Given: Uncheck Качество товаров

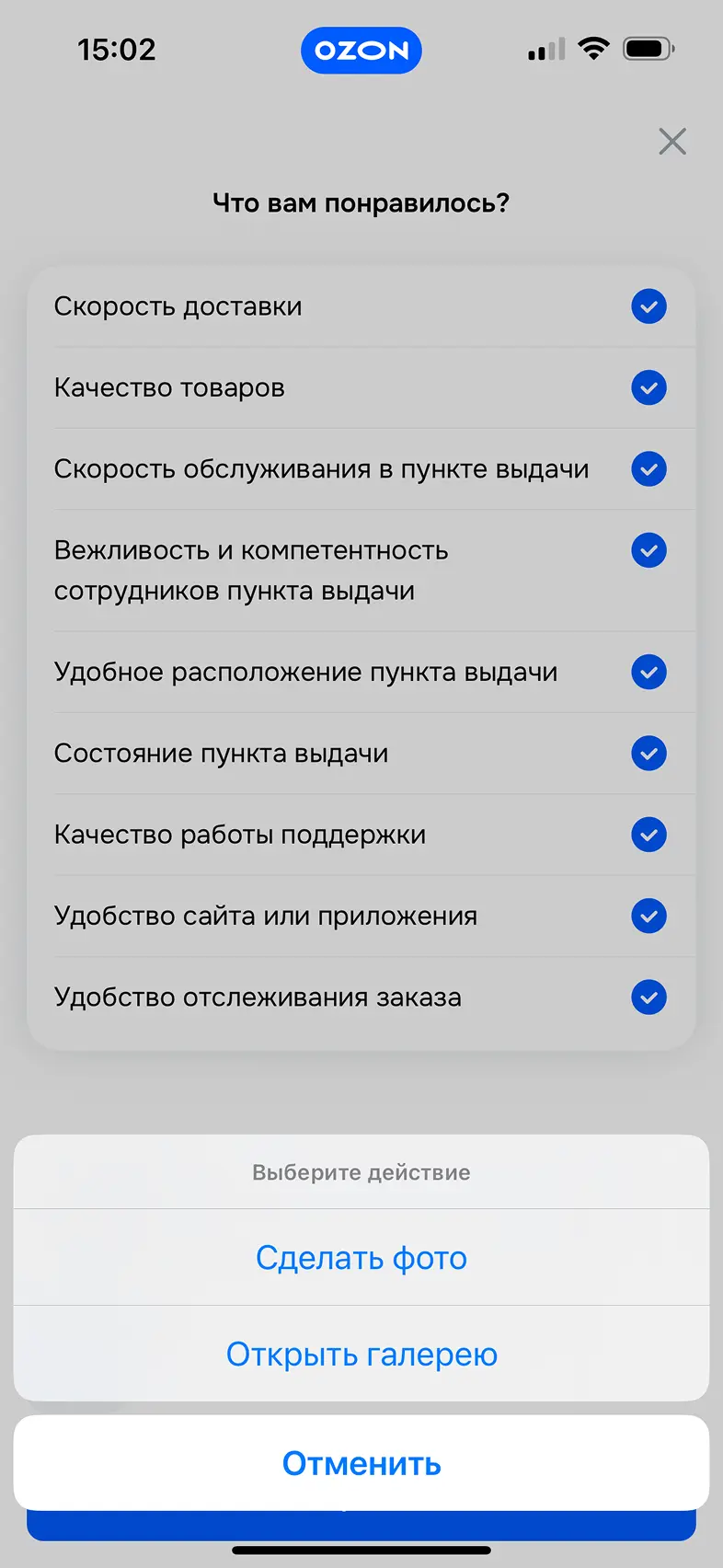Looking at the screenshot, I should pos(648,387).
